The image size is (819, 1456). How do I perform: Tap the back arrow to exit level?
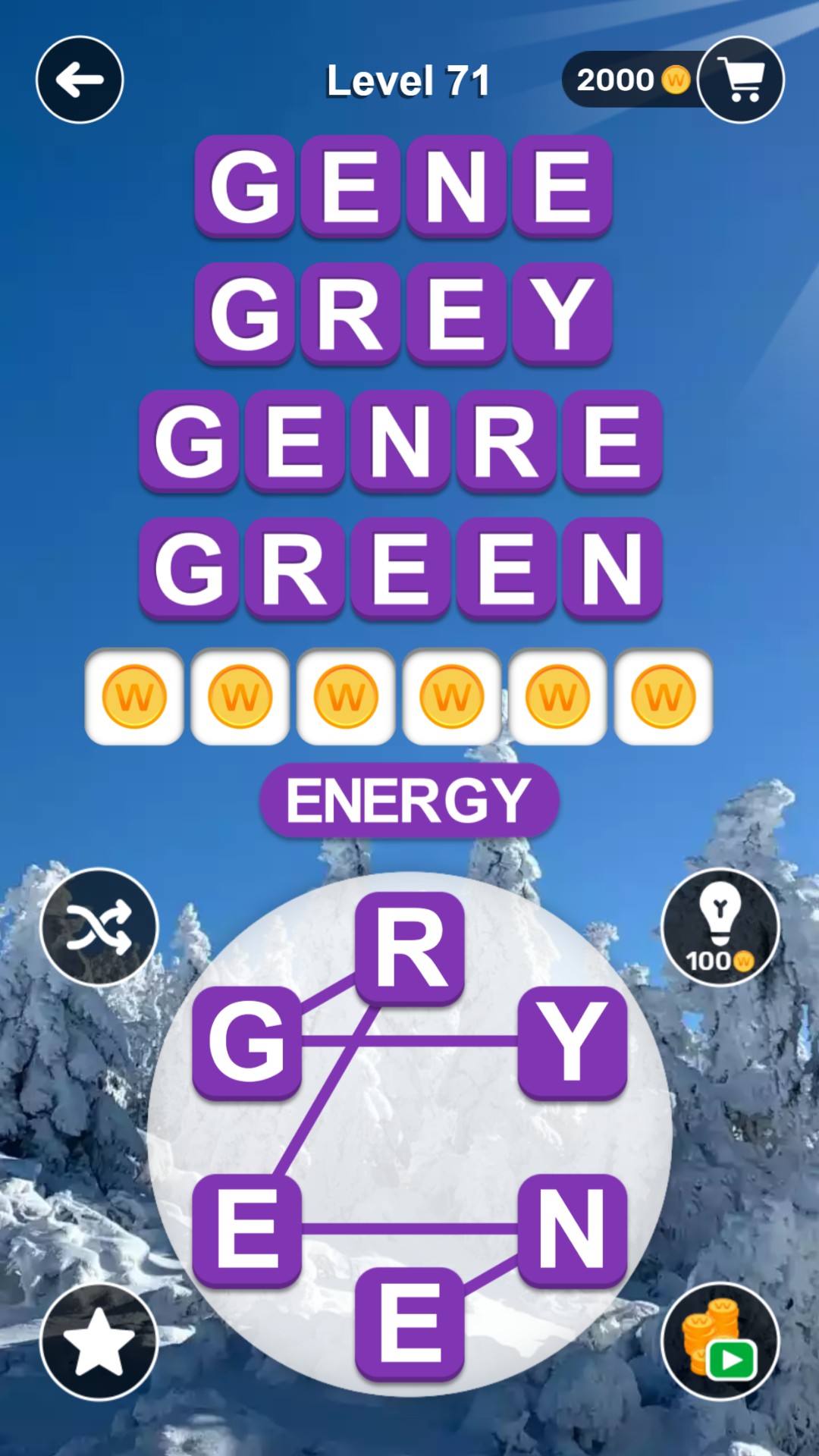point(79,80)
